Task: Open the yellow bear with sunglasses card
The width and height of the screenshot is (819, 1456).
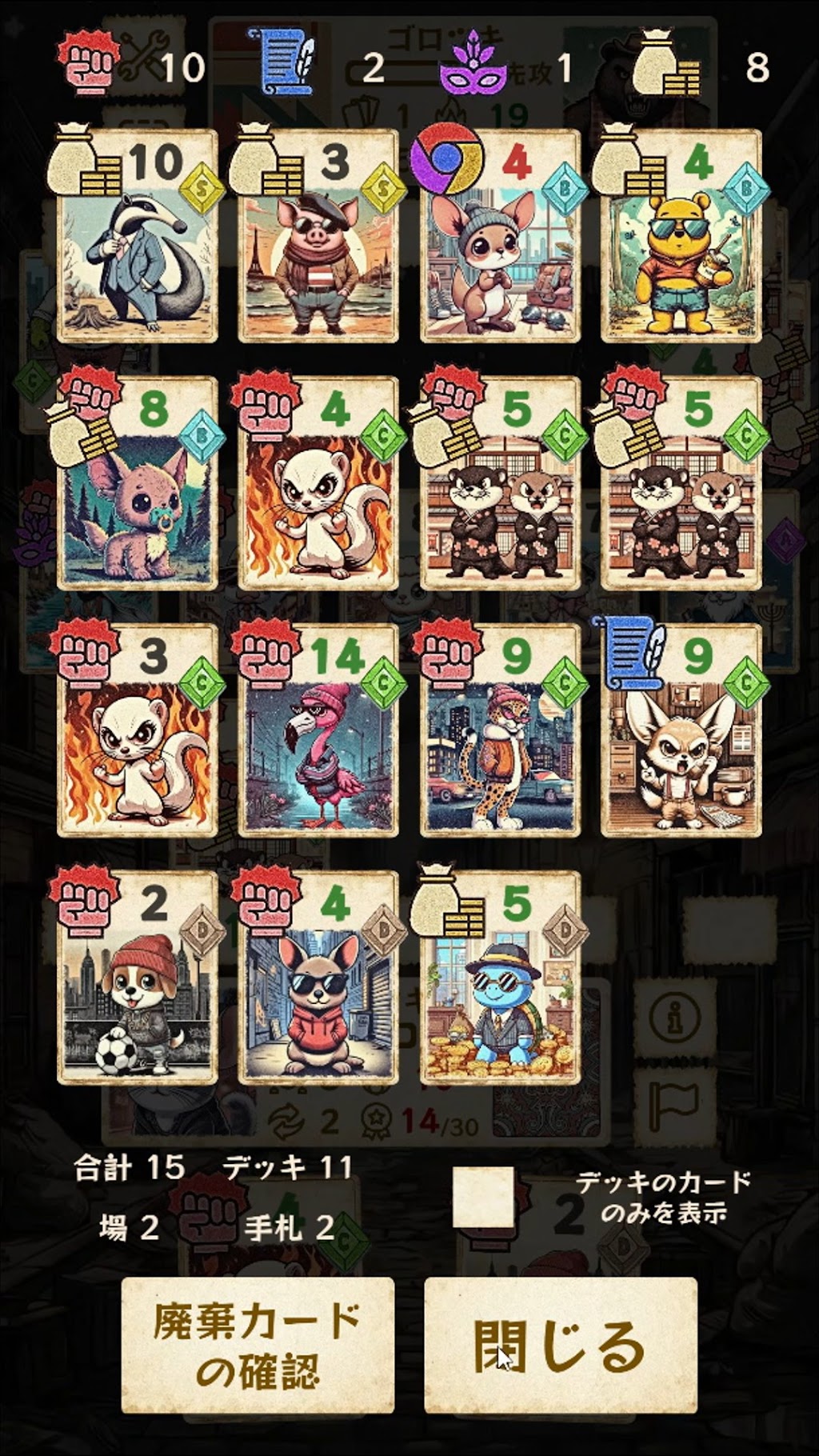Action: coord(681,236)
